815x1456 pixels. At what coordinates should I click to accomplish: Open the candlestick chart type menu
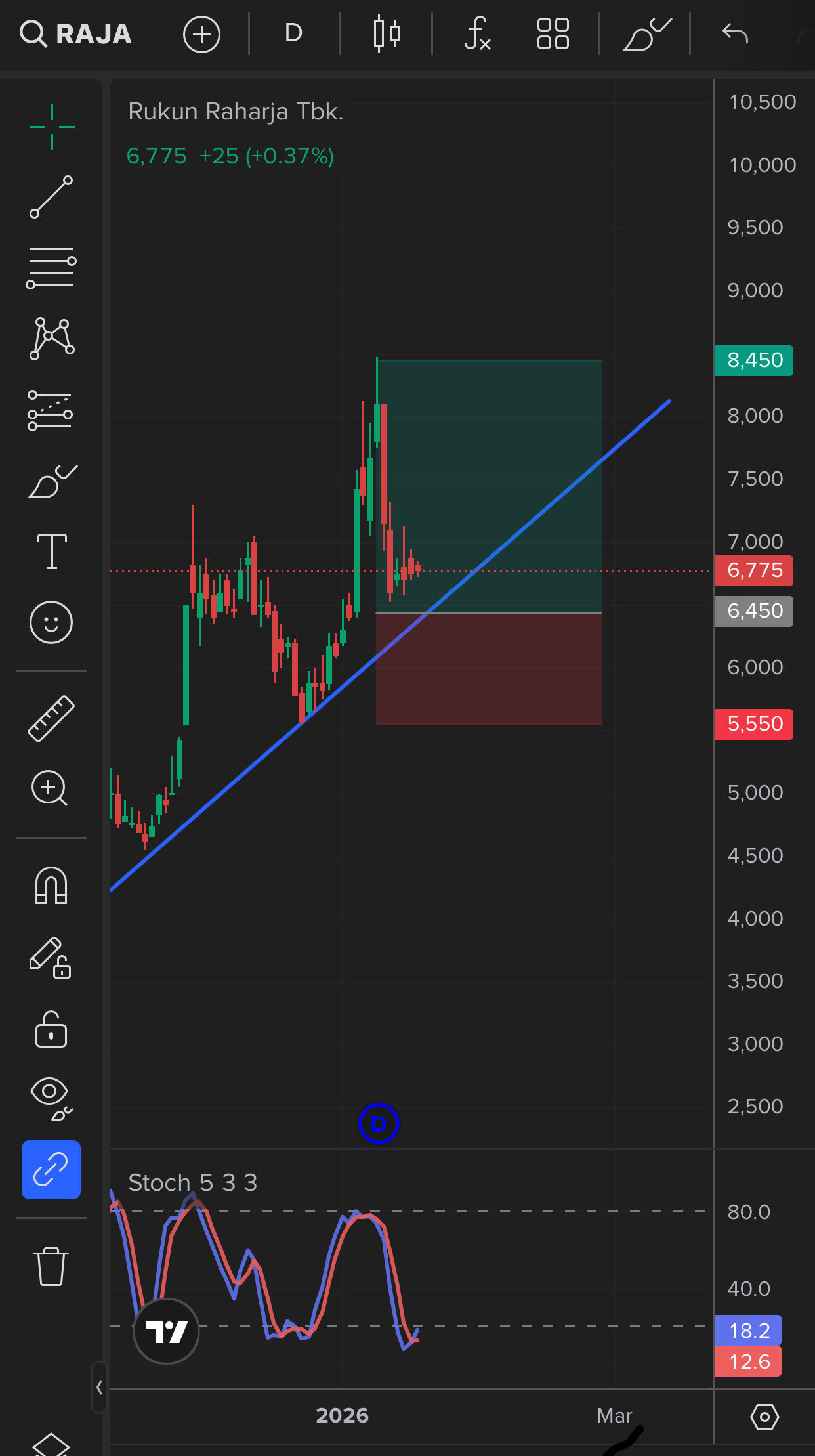[x=387, y=33]
